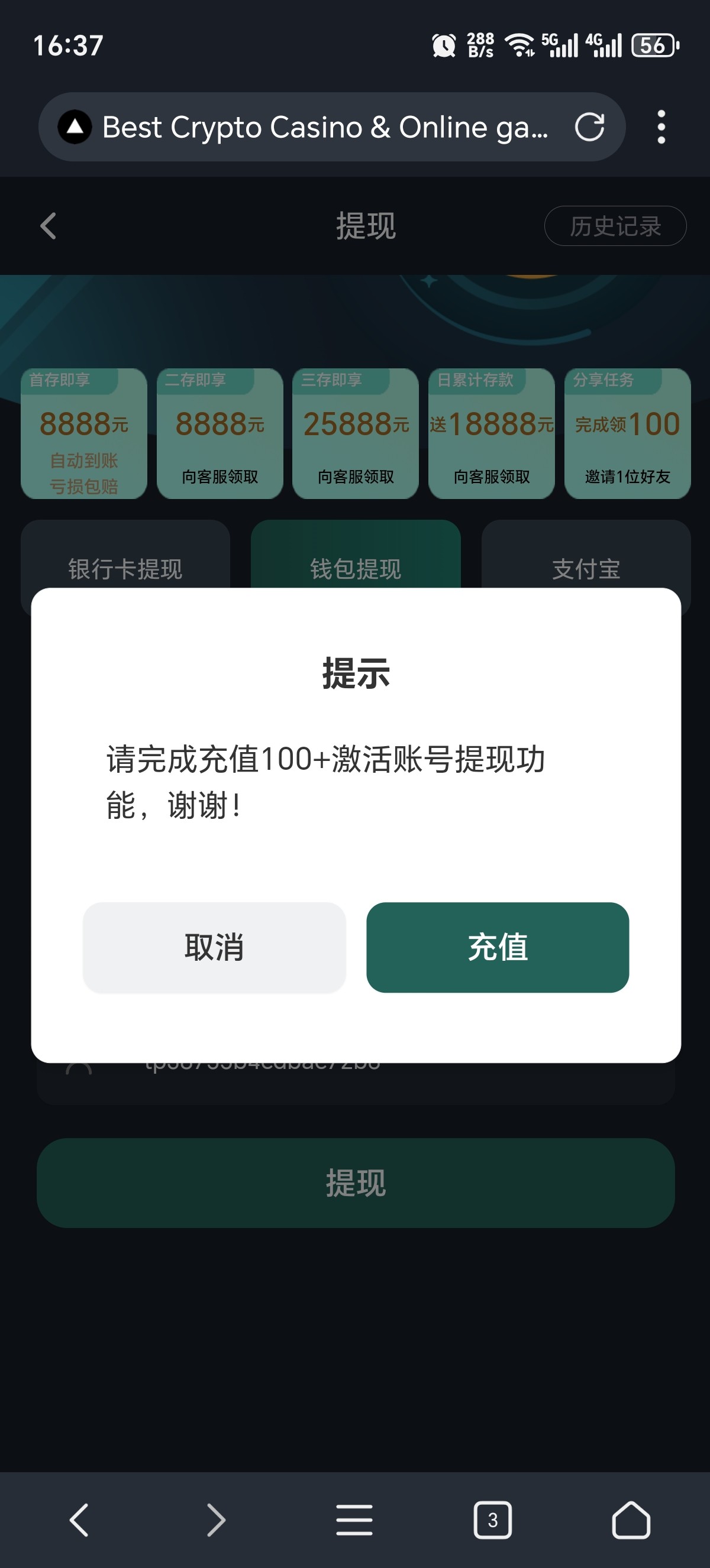Image resolution: width=710 pixels, height=1568 pixels.
Task: Switch to the 支付宝 tab
Action: [x=585, y=567]
